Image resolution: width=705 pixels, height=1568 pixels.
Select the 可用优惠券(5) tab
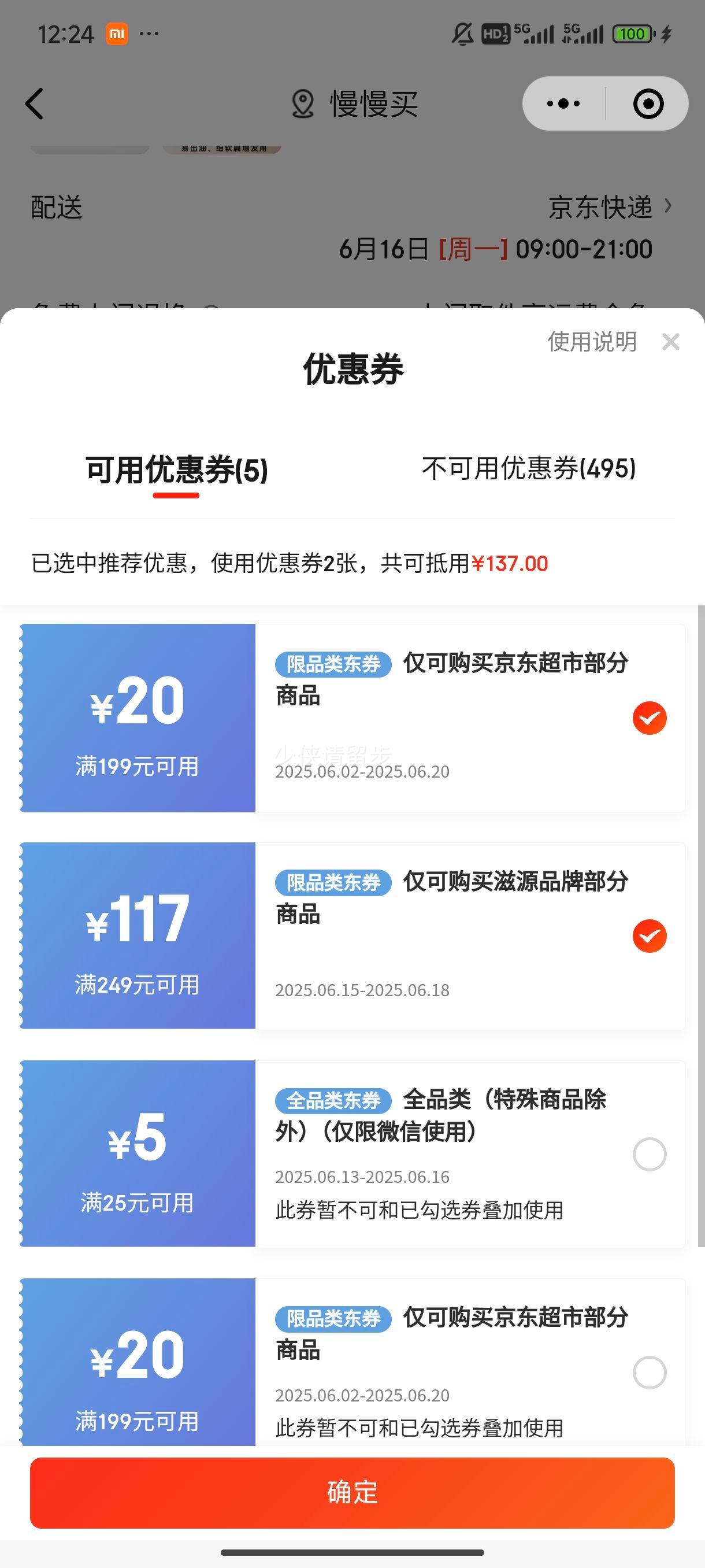pos(176,470)
